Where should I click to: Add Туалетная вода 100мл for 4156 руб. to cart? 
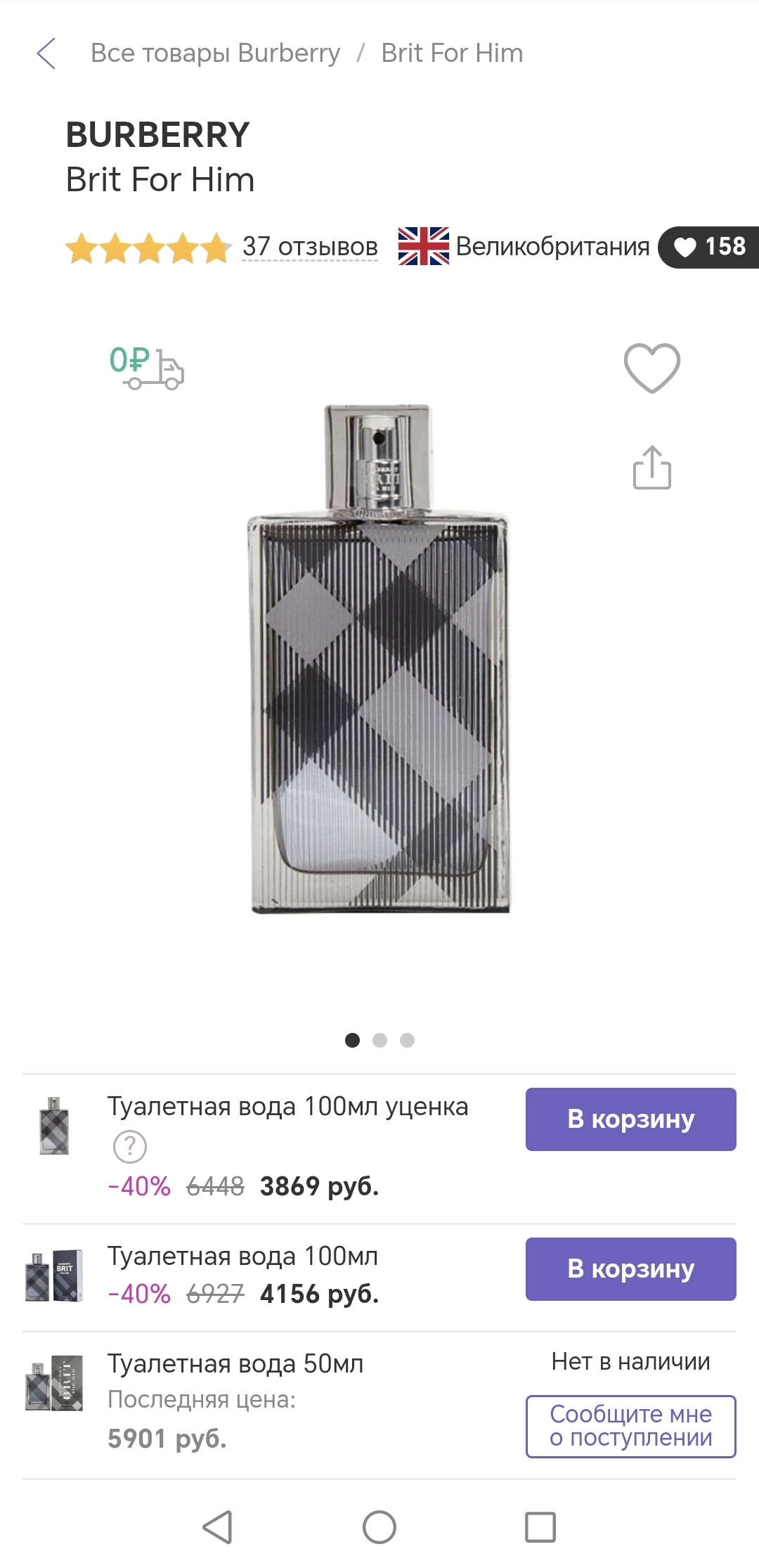[x=630, y=1269]
